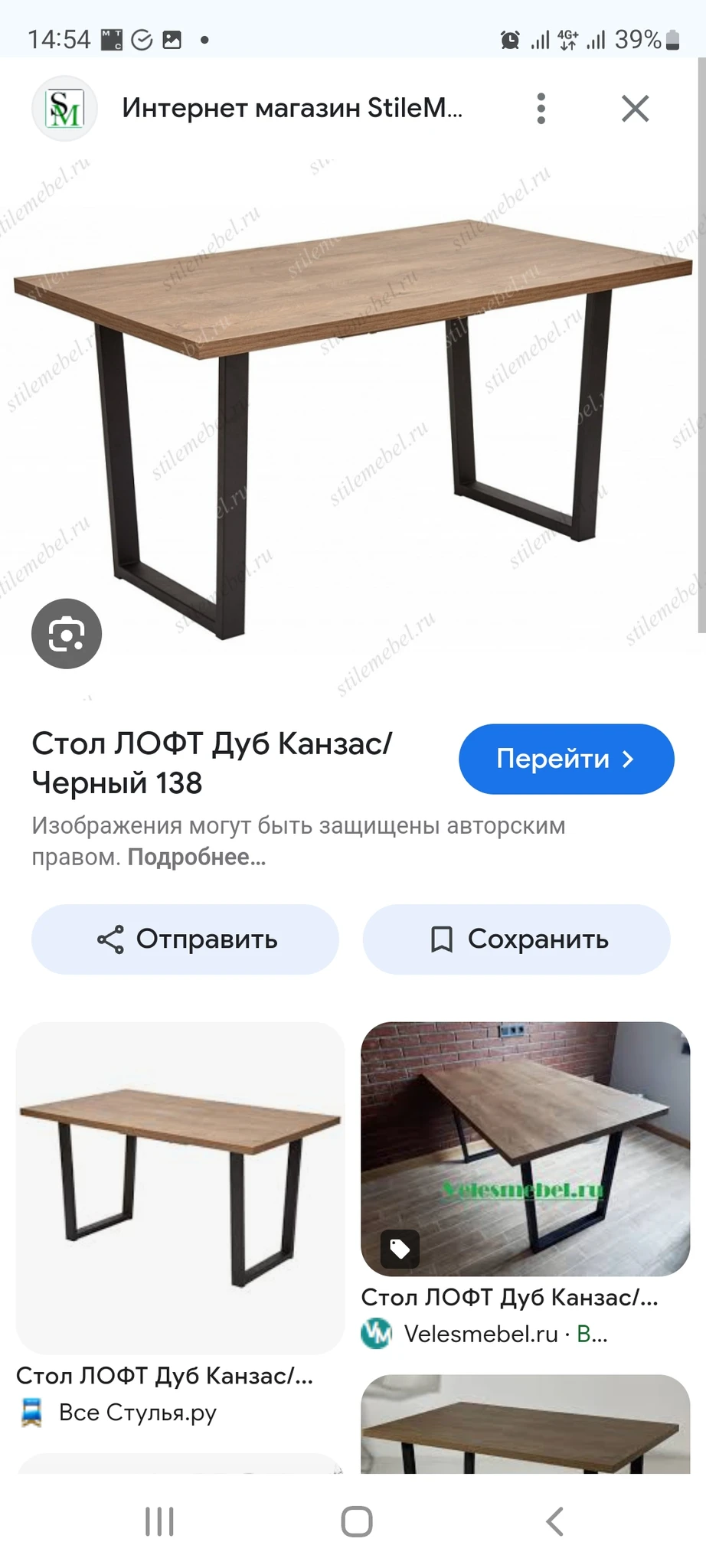Open the three-dot overflow menu

coord(541,109)
